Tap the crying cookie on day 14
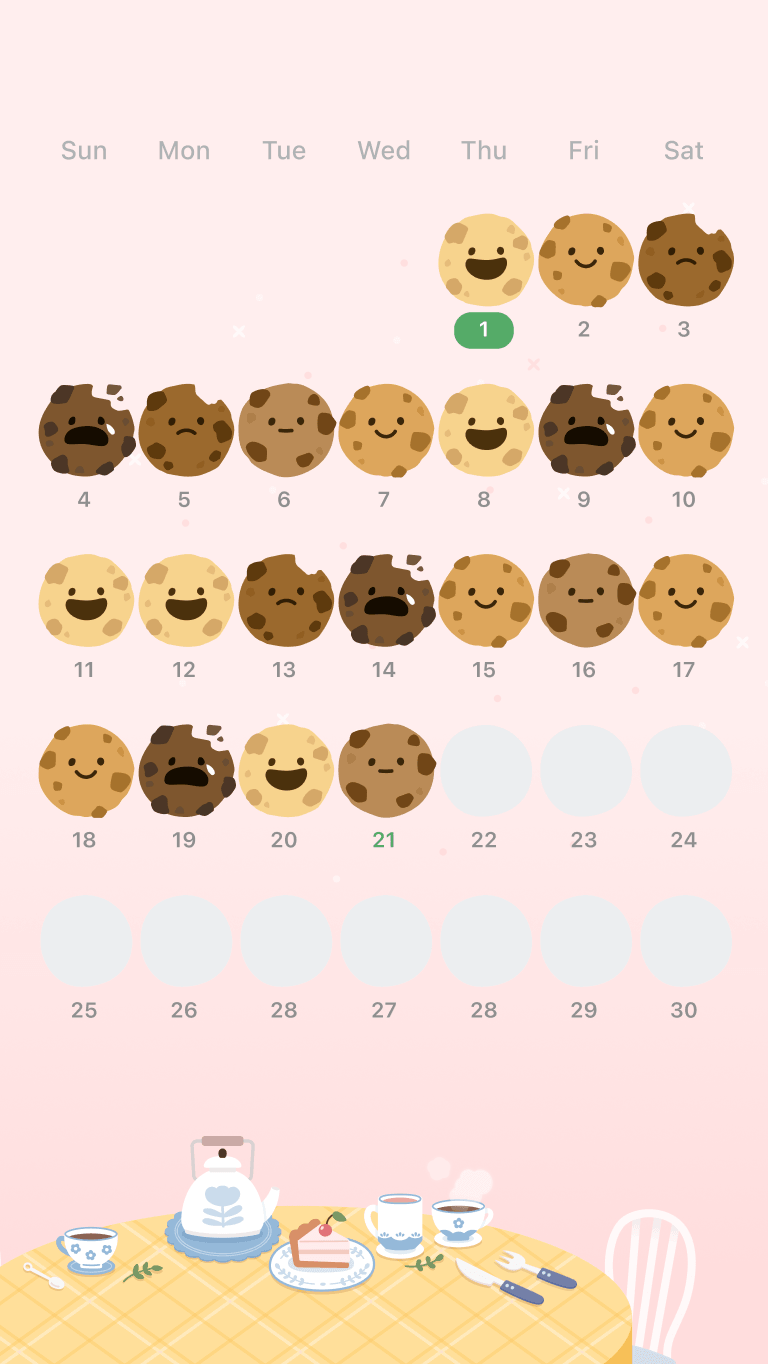Image resolution: width=768 pixels, height=1364 pixels. (x=385, y=600)
